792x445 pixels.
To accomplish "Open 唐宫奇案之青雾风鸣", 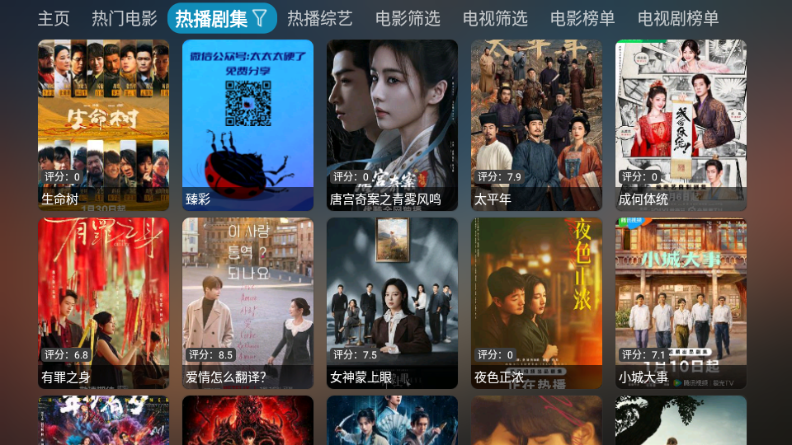I will click(392, 124).
